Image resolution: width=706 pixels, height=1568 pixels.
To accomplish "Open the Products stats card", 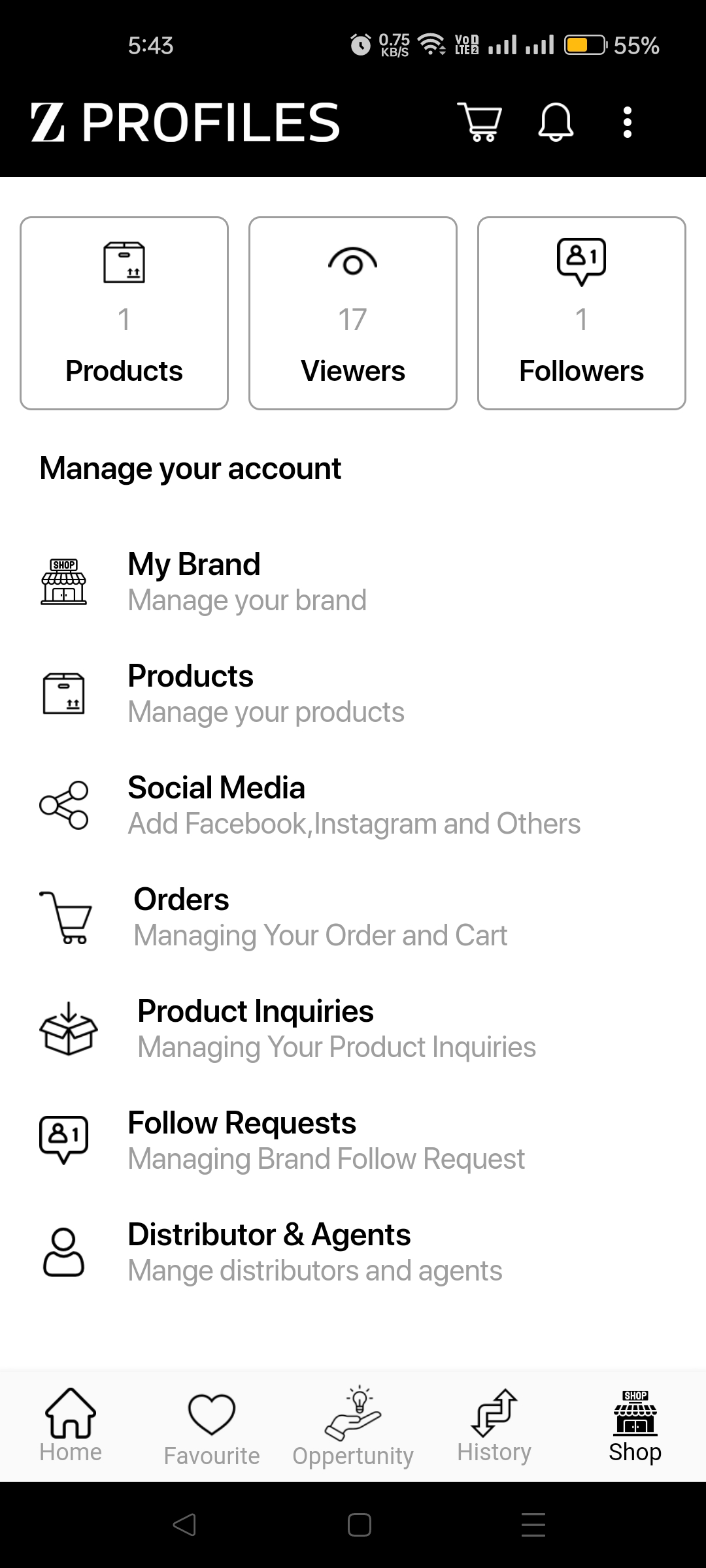I will (x=124, y=314).
